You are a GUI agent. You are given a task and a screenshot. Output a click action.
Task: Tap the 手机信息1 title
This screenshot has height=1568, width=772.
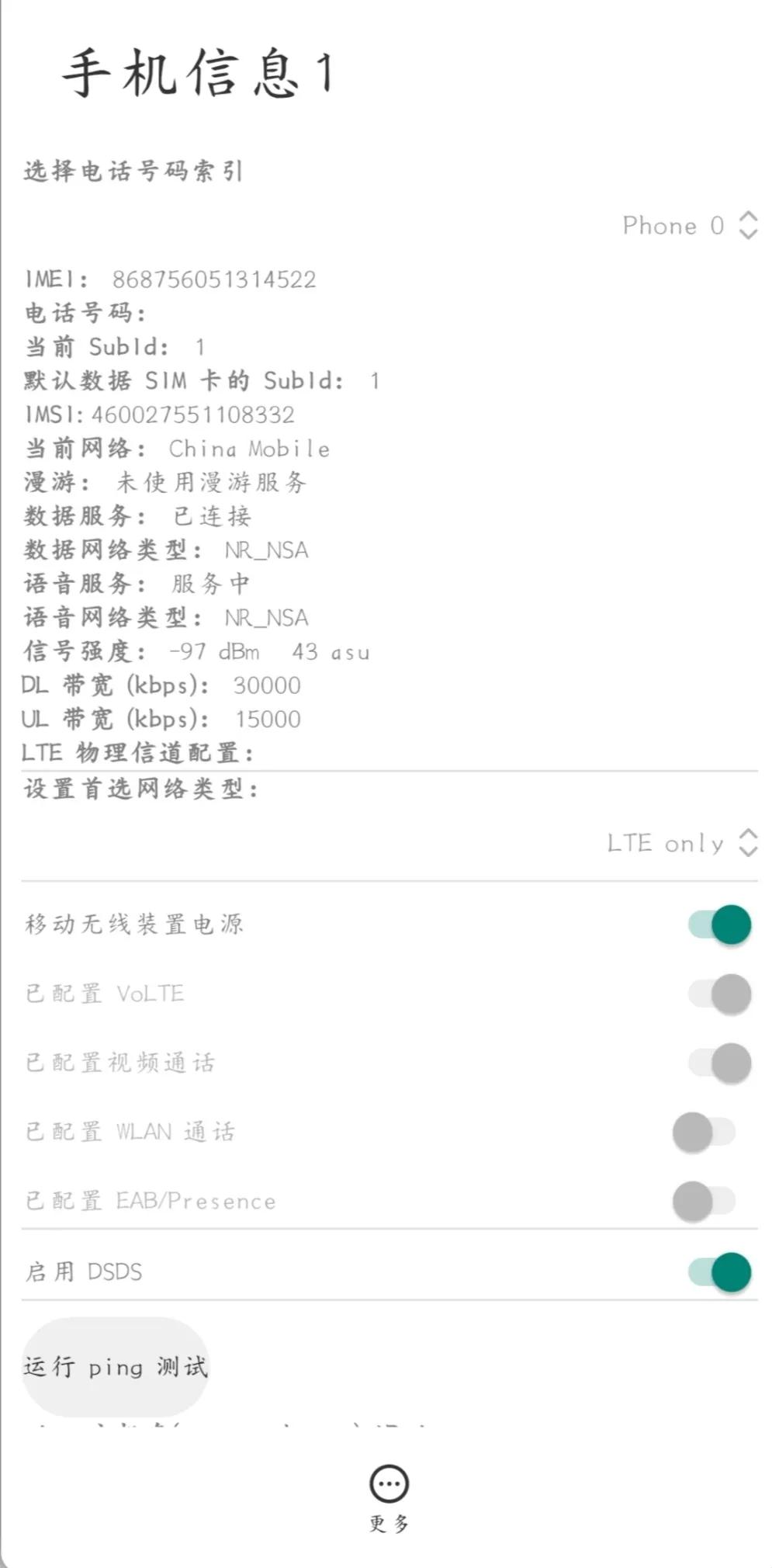[x=200, y=75]
